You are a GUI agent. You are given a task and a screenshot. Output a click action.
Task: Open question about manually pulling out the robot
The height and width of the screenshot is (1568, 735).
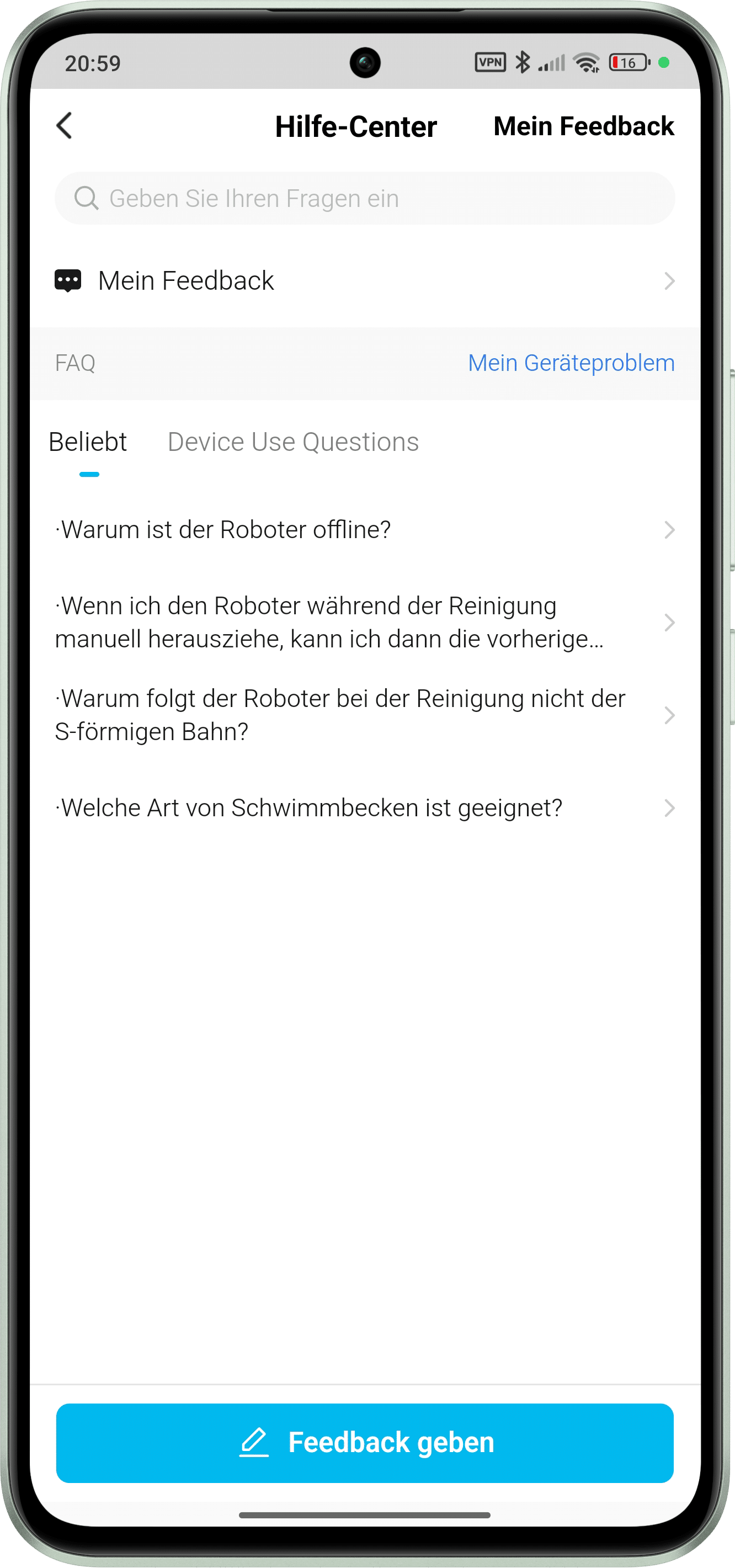pyautogui.click(x=365, y=622)
